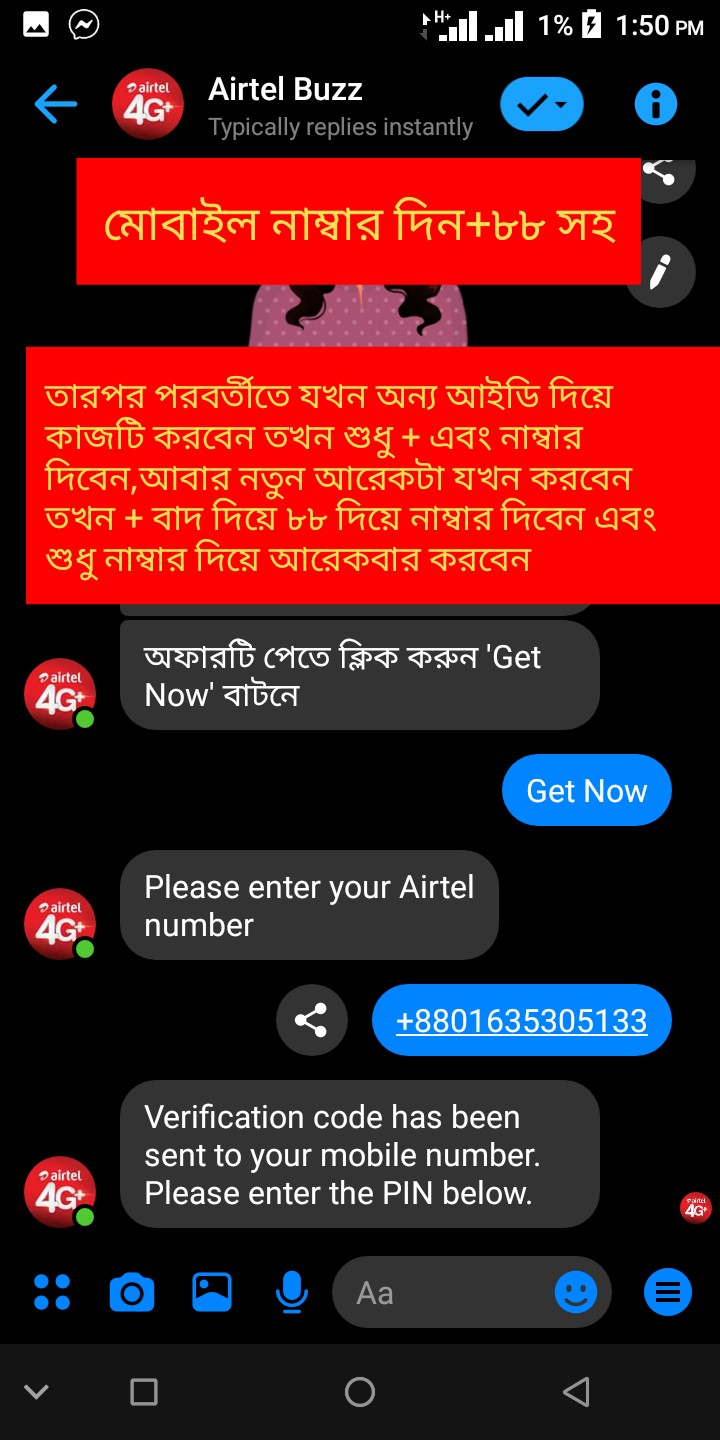Open emoji picker in message field

click(576, 1292)
